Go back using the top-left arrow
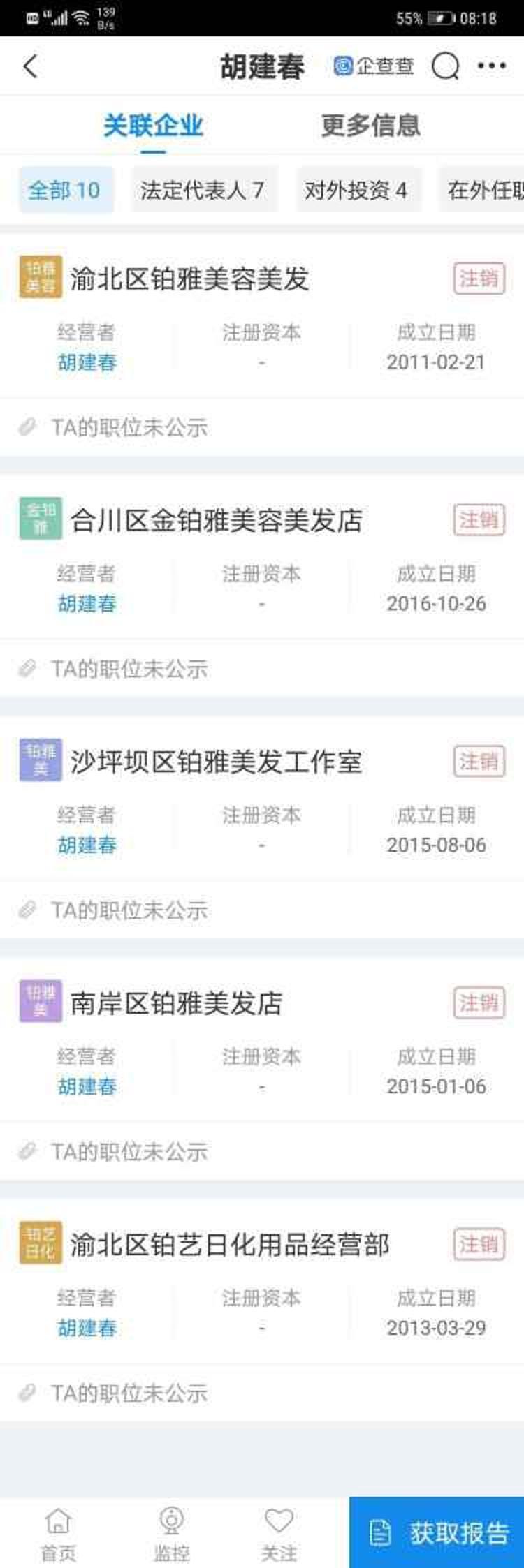The image size is (524, 1568). coord(30,67)
